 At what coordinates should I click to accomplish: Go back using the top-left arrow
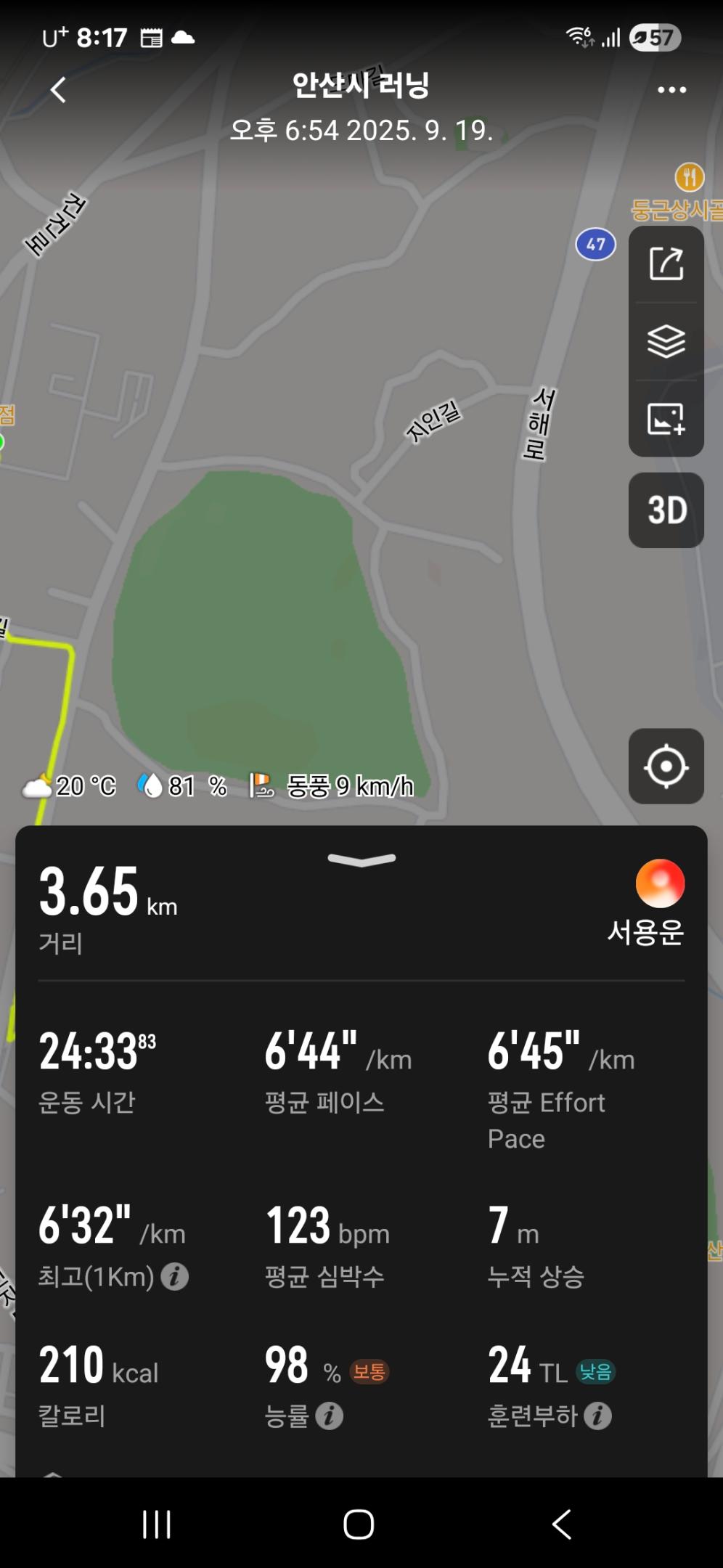(x=58, y=90)
